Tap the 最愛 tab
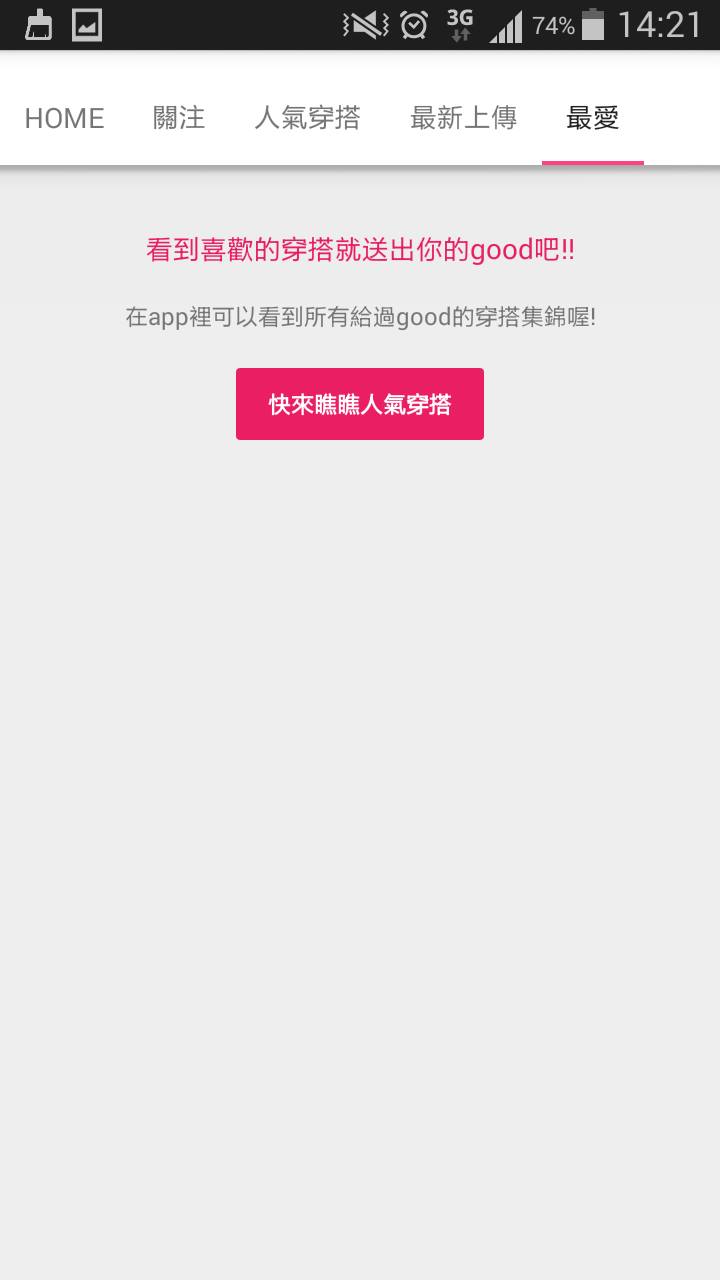Image resolution: width=720 pixels, height=1280 pixels. (592, 118)
